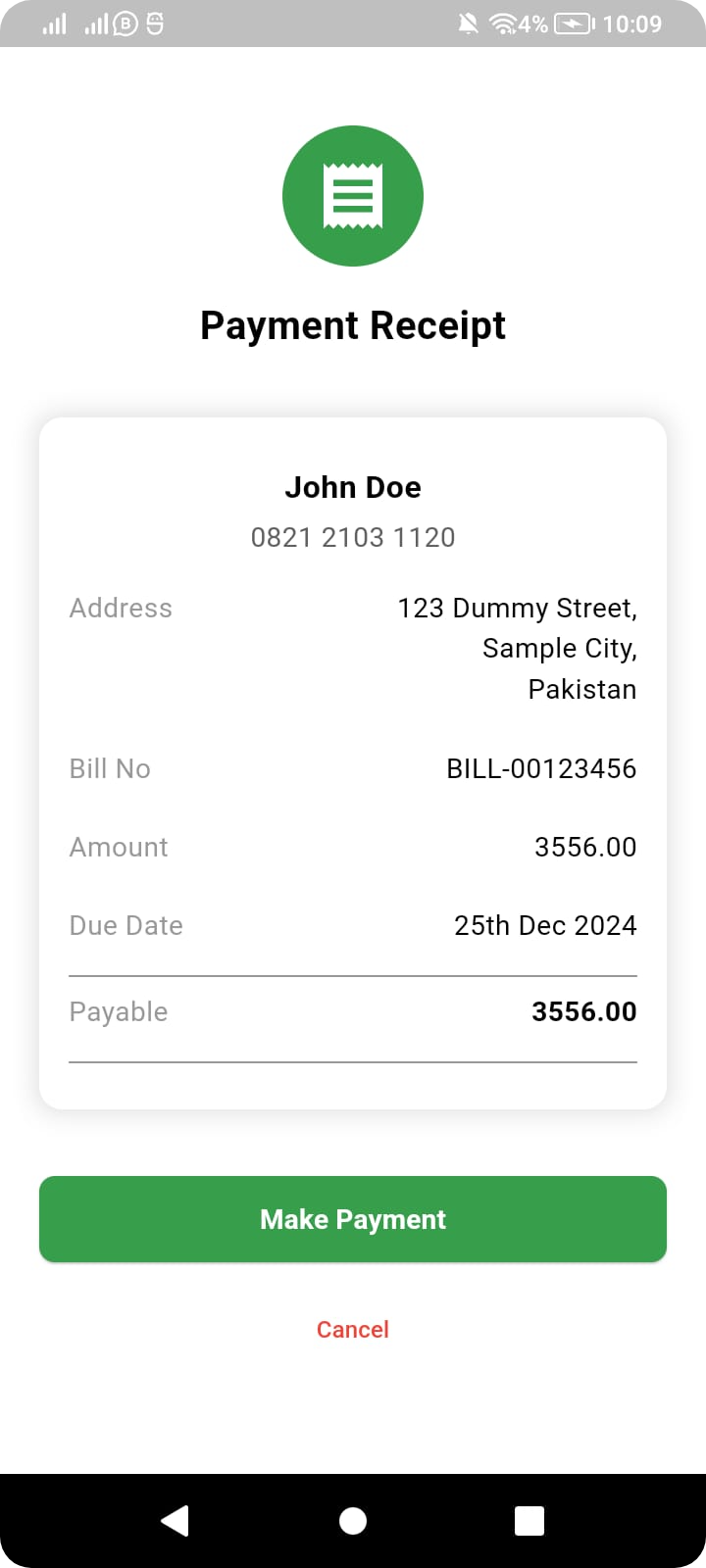Return to the home screen
The height and width of the screenshot is (1568, 706).
click(353, 1520)
